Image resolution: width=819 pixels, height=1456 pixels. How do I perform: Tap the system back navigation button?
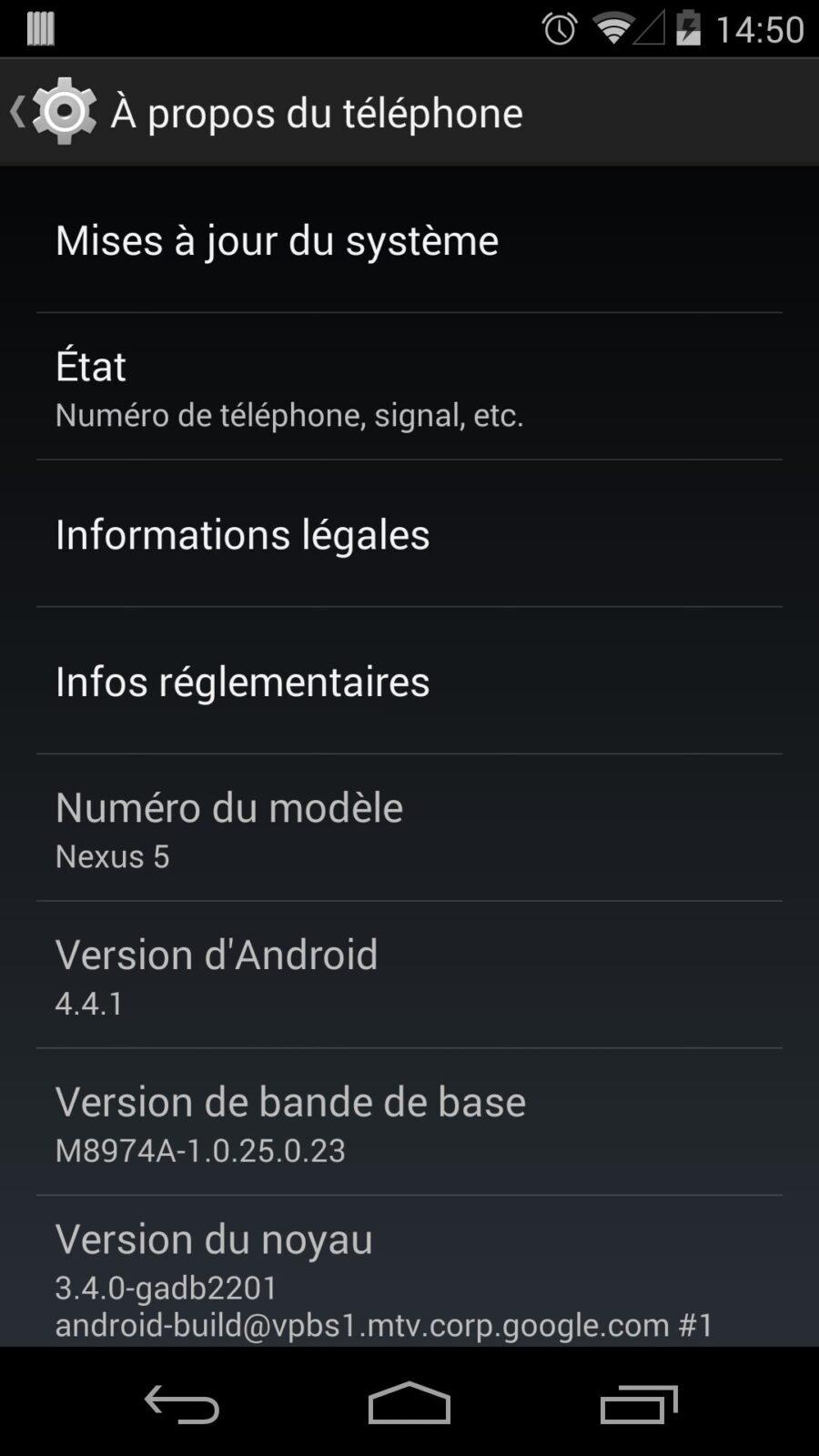pos(182,1404)
